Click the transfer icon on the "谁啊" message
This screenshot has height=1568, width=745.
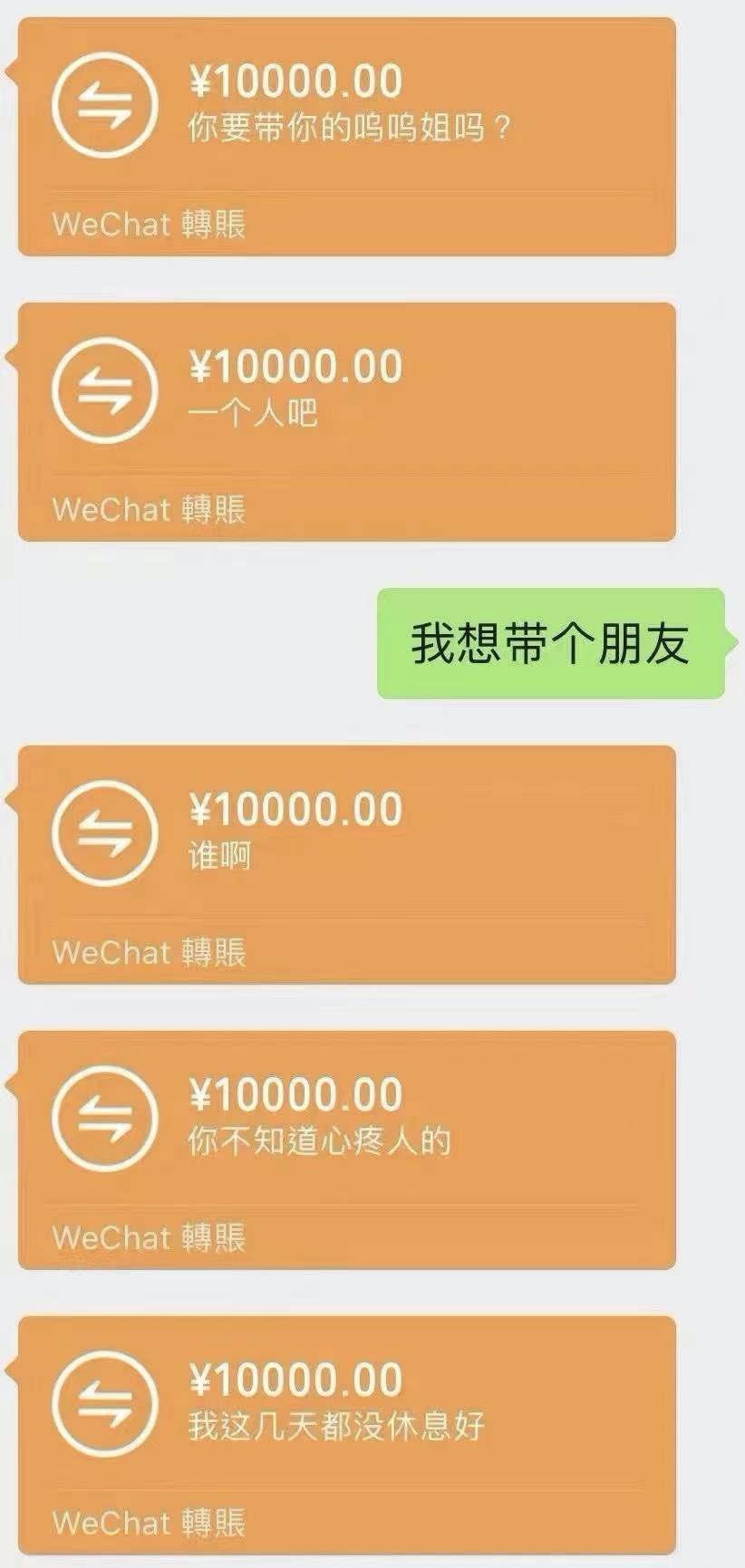tap(104, 832)
